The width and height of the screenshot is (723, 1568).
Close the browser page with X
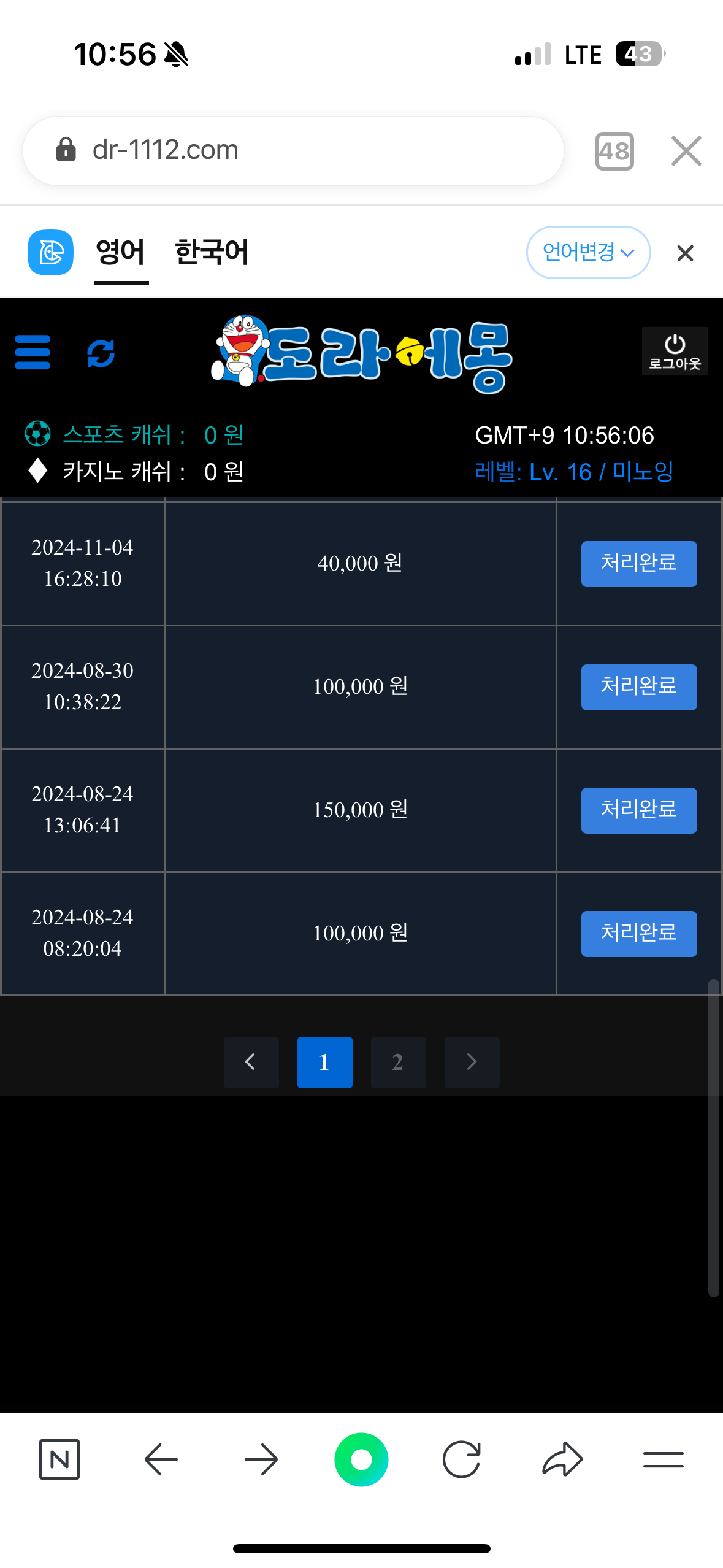[x=686, y=151]
